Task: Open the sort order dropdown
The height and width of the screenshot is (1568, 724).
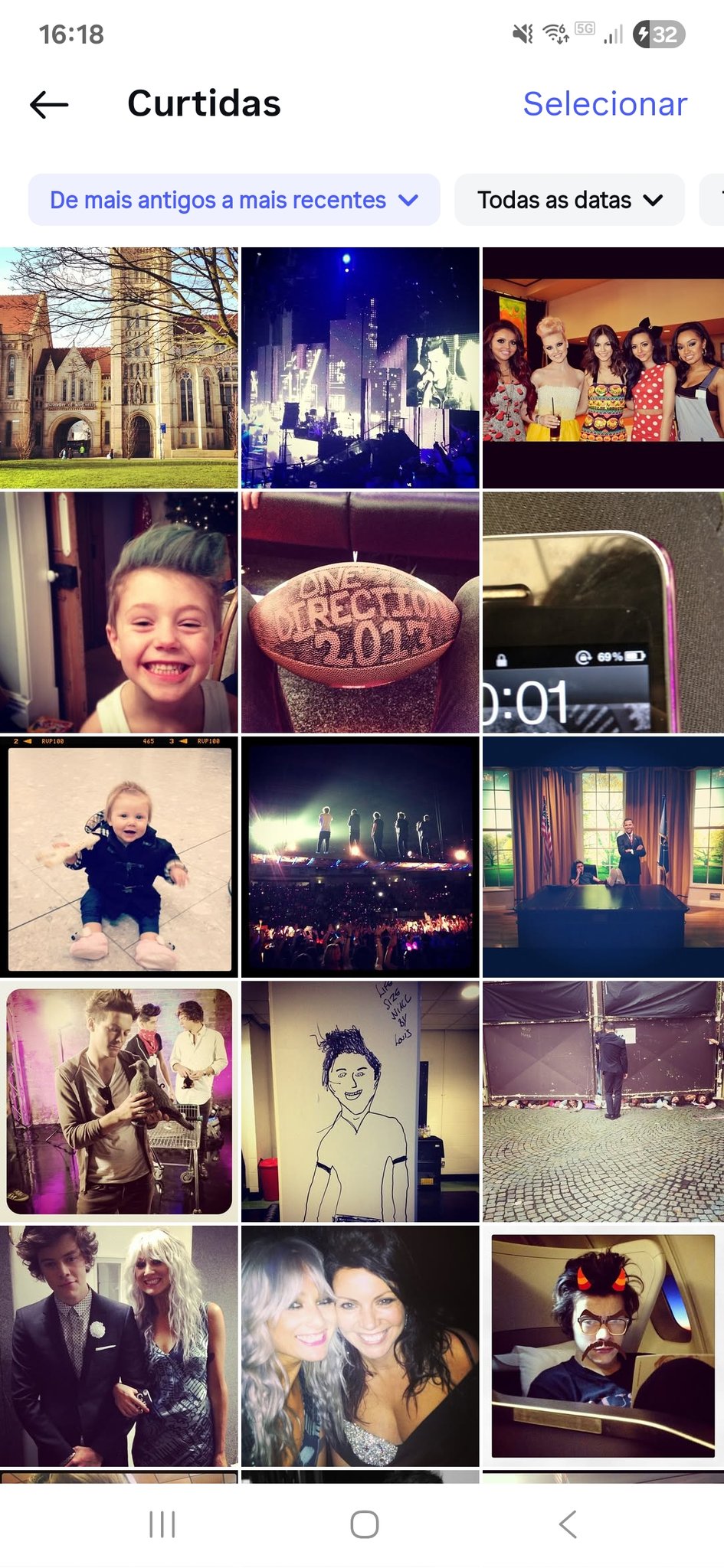Action: coord(234,201)
